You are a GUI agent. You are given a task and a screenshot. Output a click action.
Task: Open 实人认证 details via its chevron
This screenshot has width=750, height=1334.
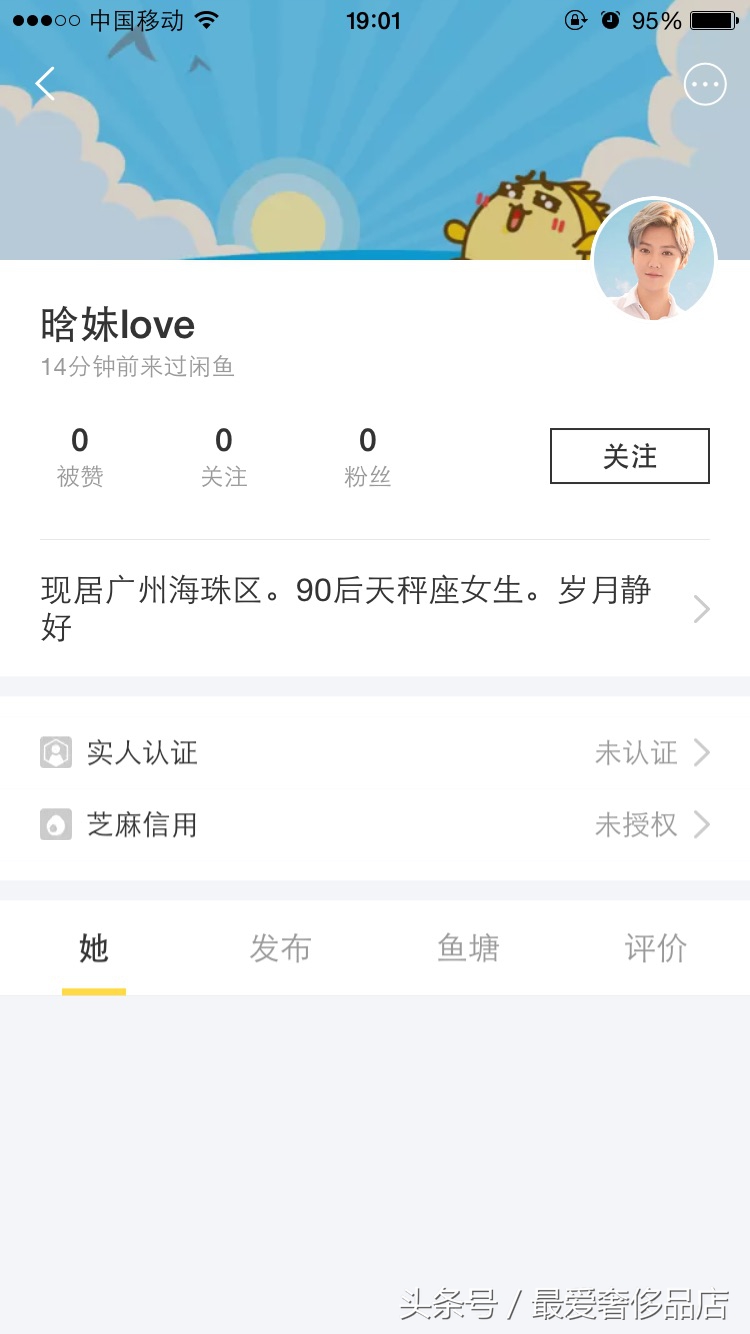click(x=703, y=752)
